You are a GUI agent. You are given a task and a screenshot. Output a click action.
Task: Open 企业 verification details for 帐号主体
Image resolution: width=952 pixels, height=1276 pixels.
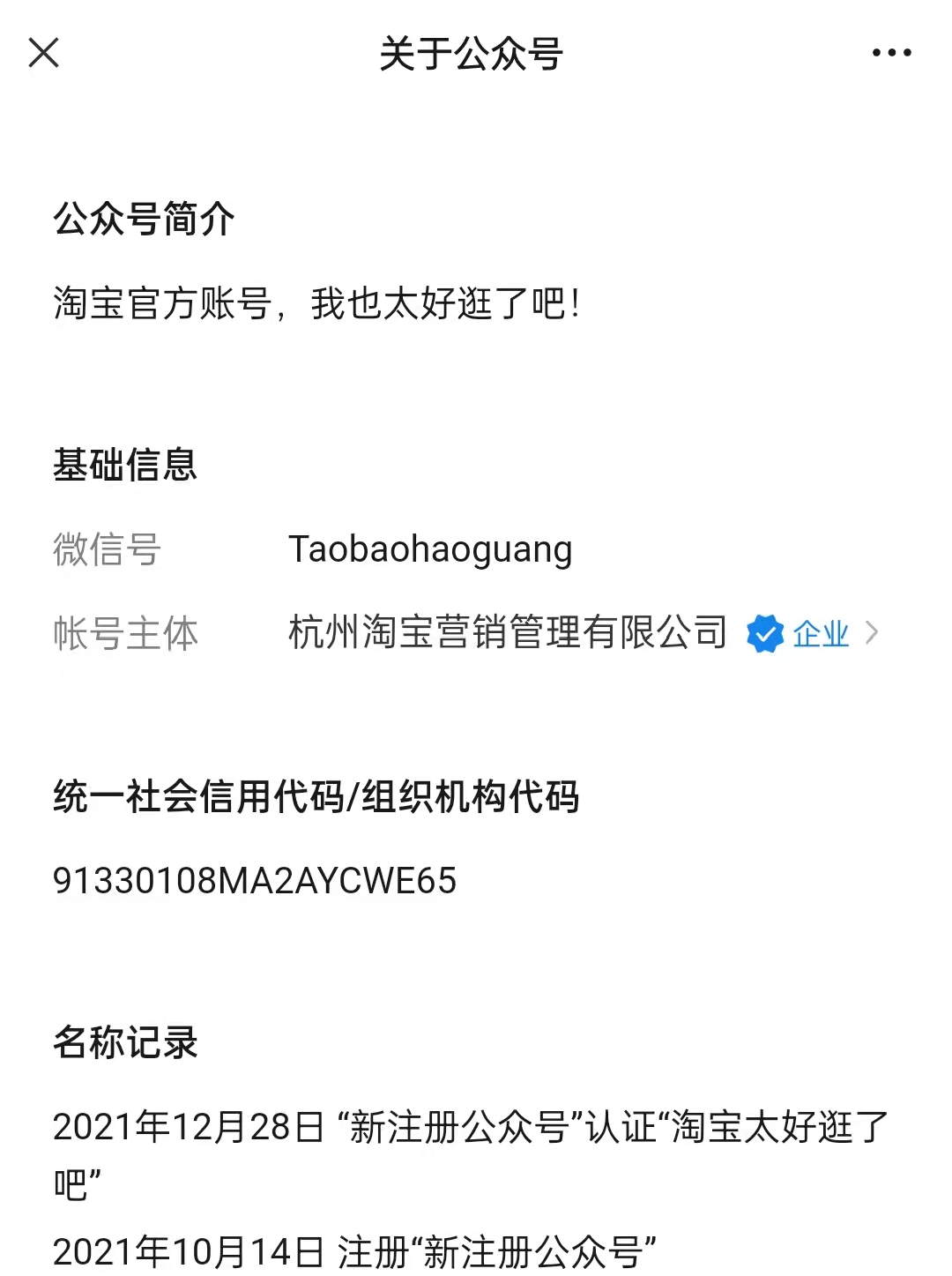pos(819,633)
